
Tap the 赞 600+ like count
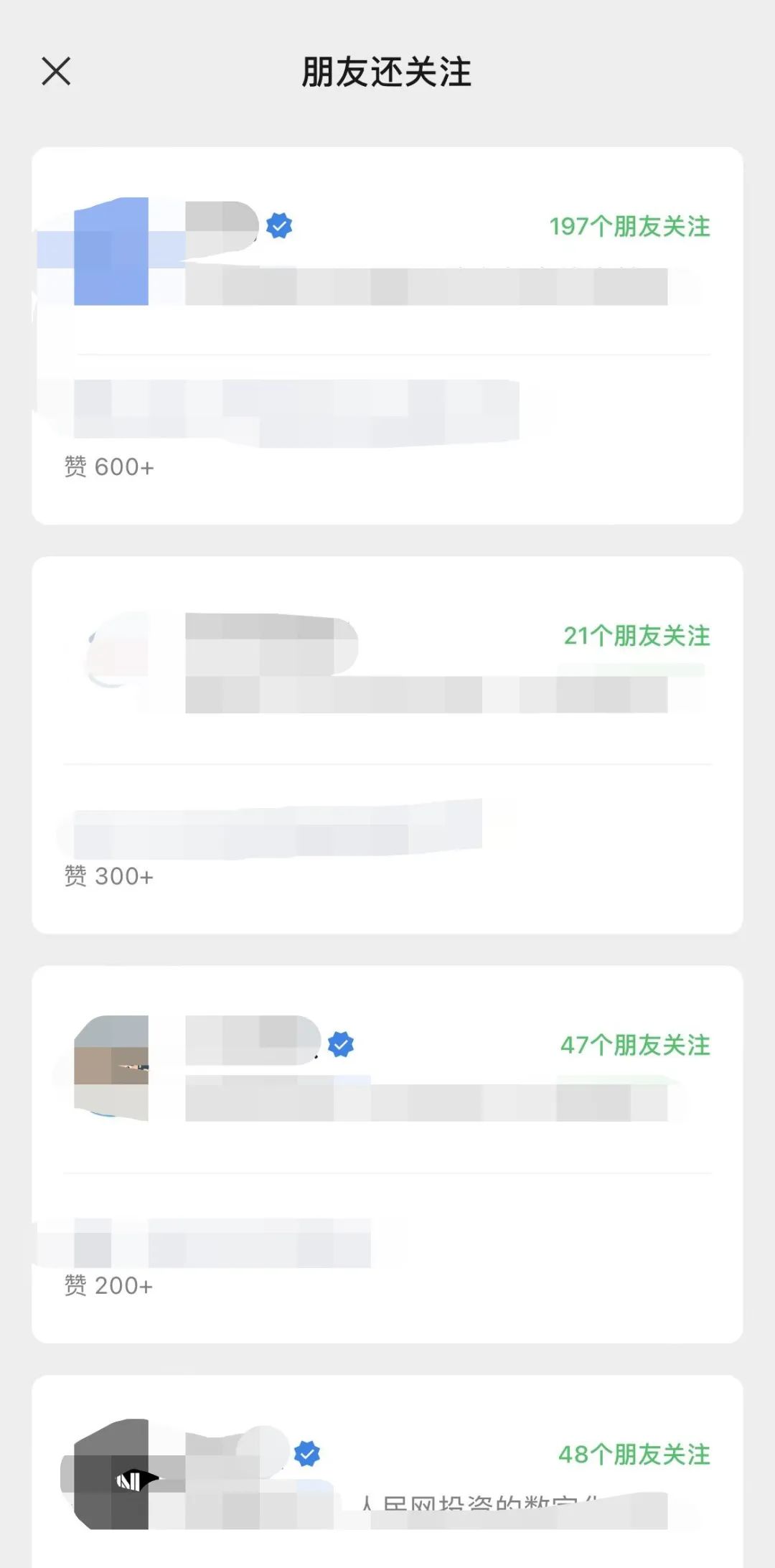click(x=108, y=467)
